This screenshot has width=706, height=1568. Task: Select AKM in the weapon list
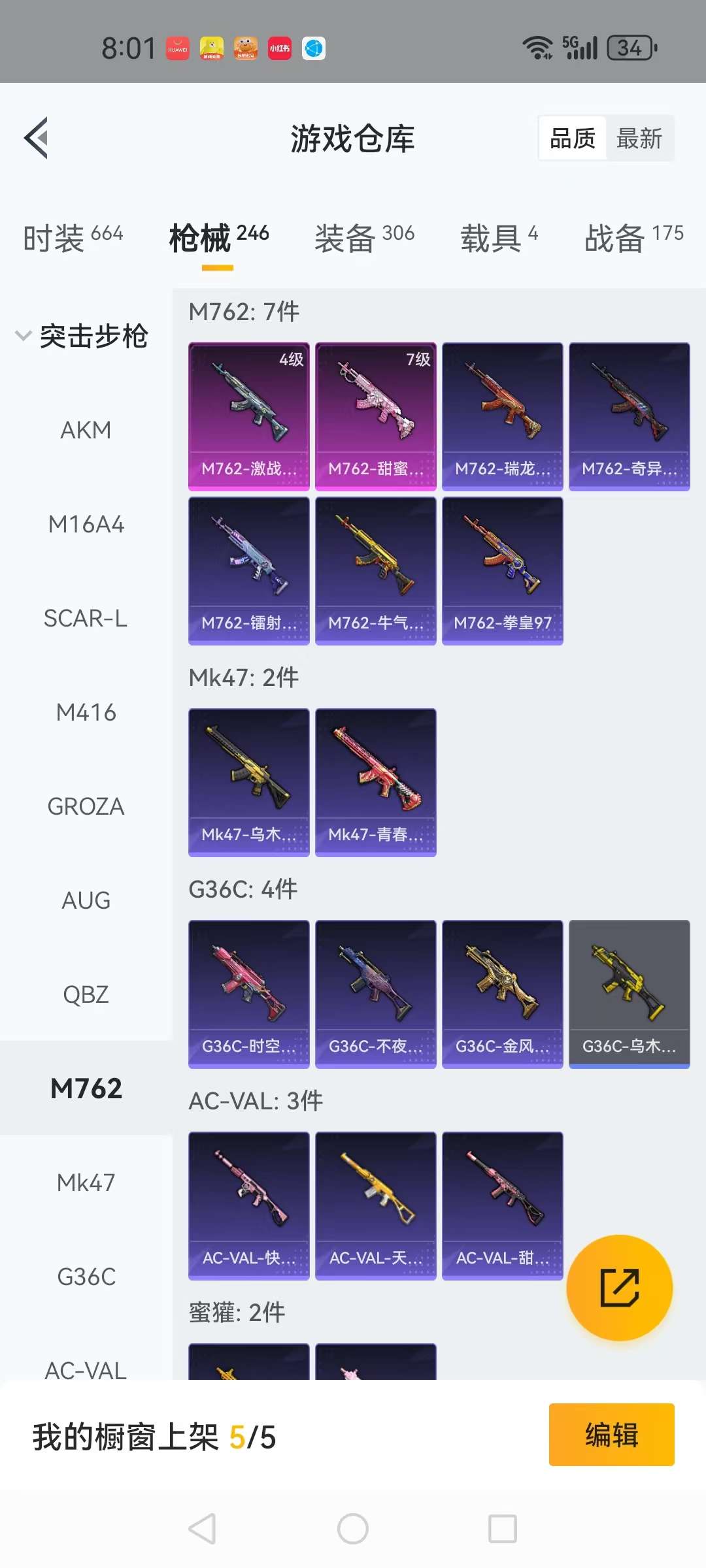point(86,430)
